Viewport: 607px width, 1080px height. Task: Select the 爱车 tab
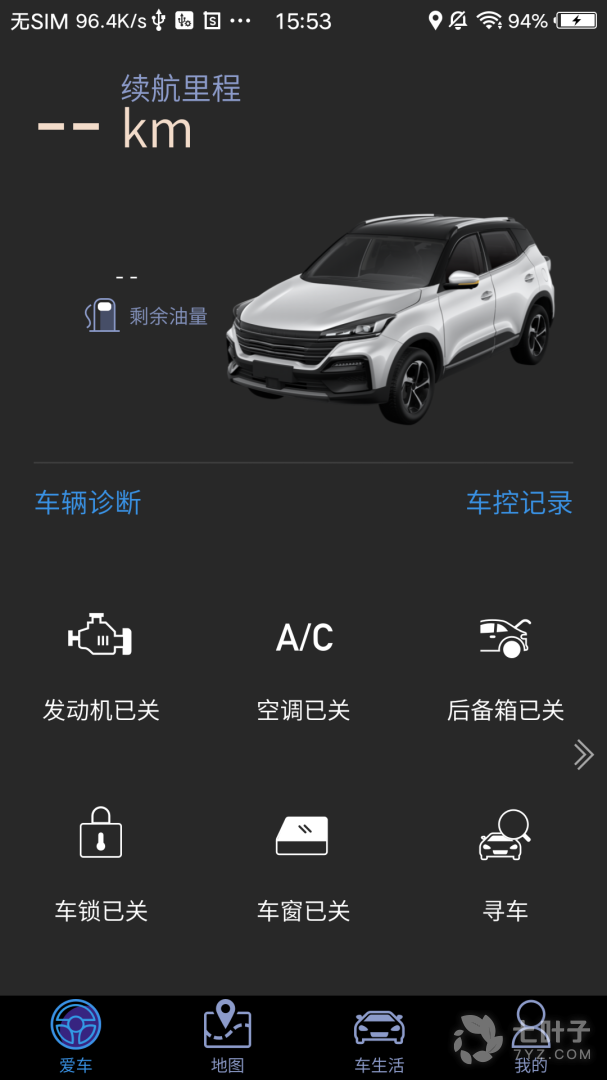[x=76, y=1037]
